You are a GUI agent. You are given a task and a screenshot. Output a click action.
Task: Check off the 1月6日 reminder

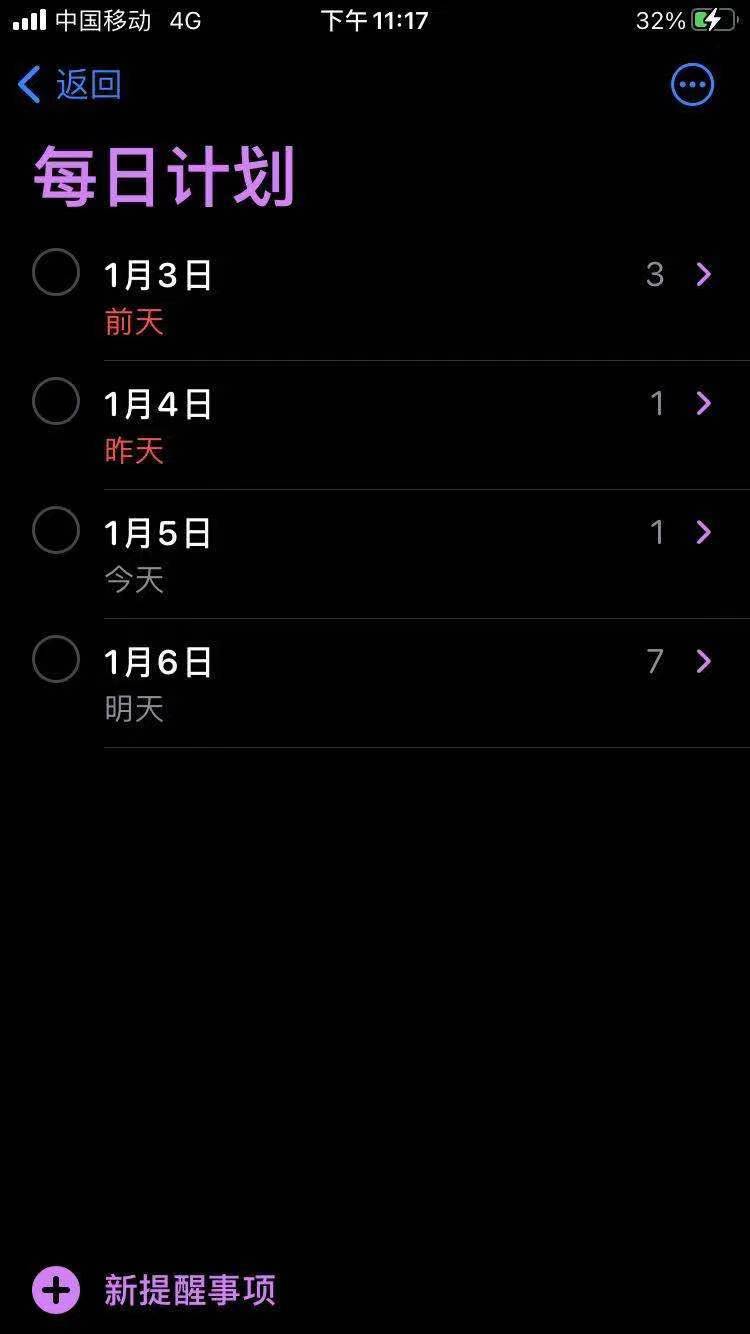click(56, 659)
